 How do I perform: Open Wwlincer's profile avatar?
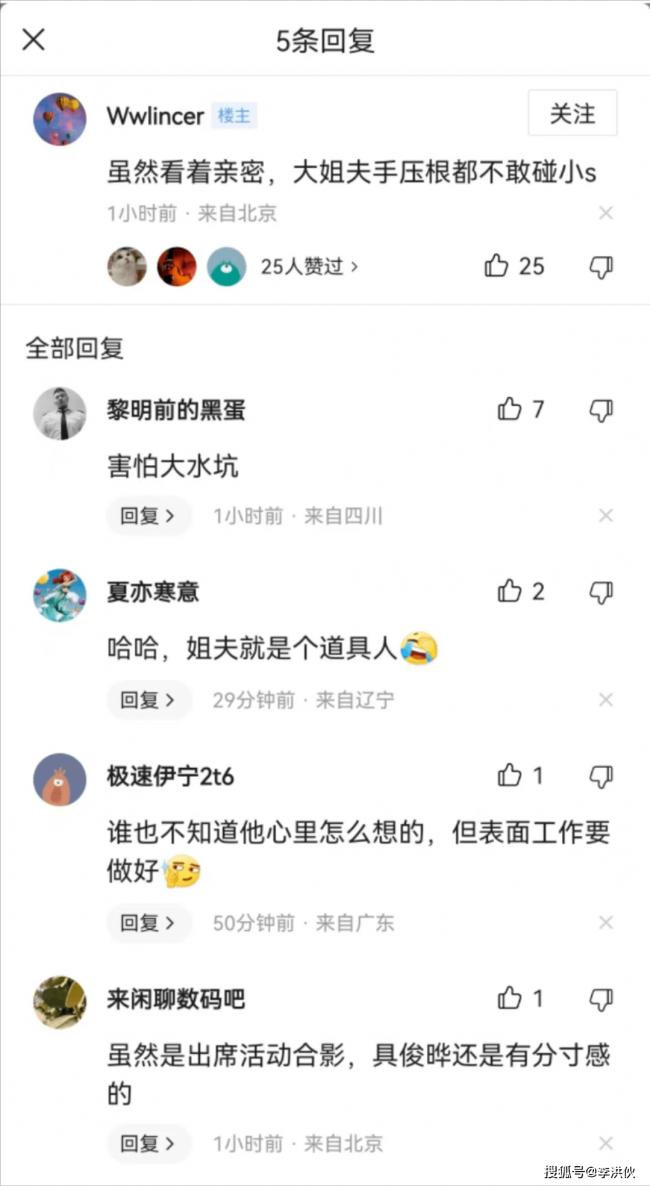coord(59,119)
